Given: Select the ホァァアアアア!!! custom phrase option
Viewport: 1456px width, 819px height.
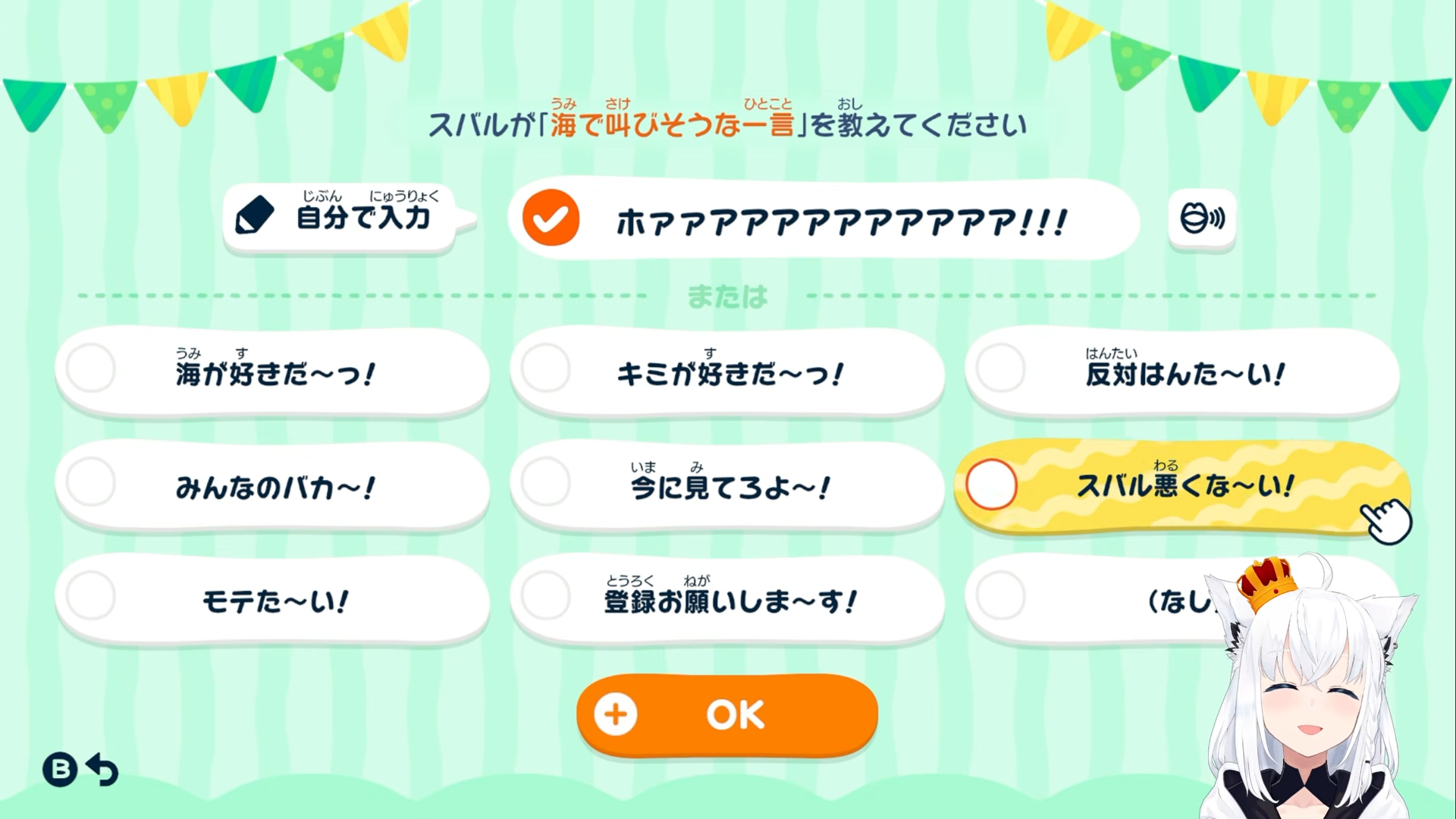Looking at the screenshot, I should click(824, 219).
